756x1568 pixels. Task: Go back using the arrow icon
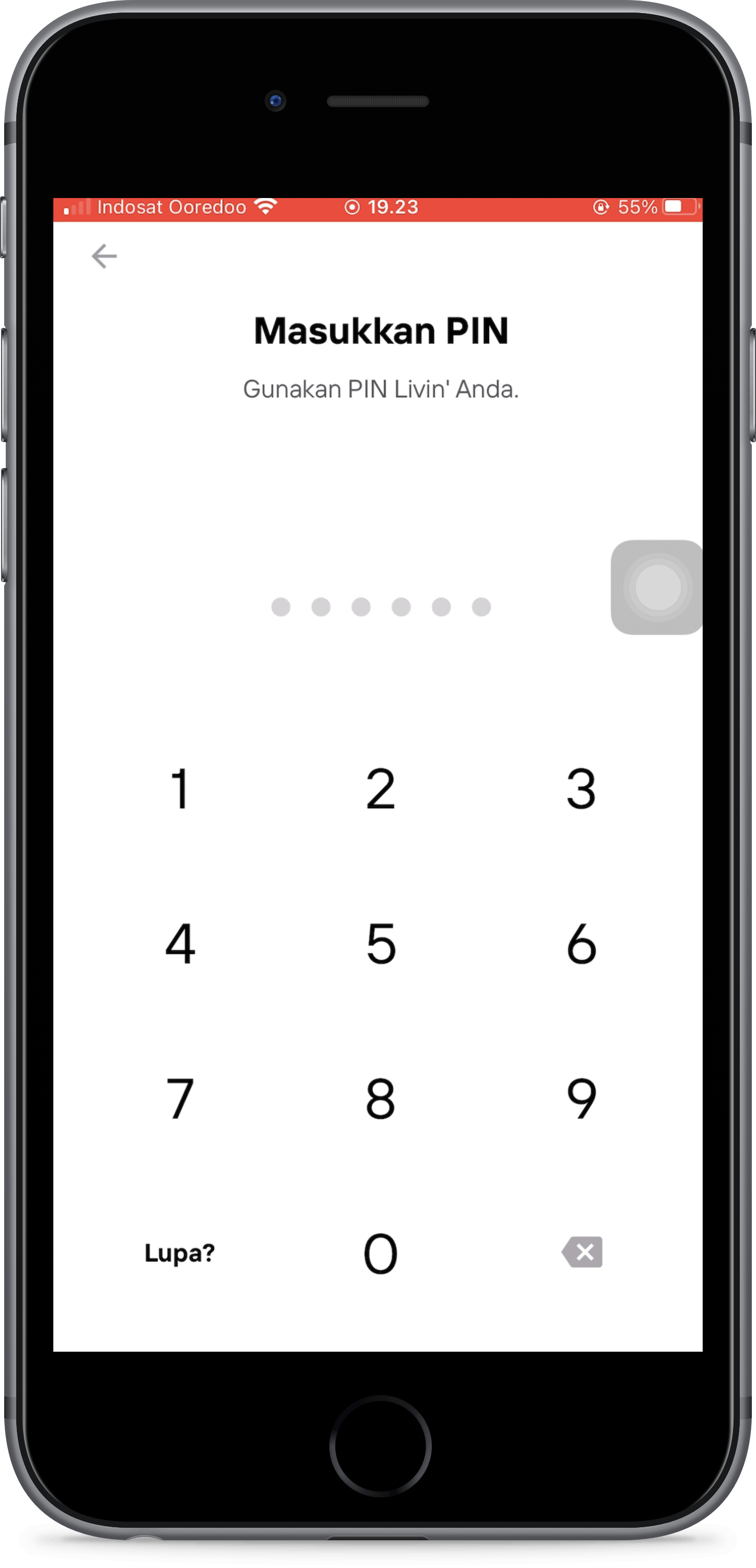click(x=104, y=256)
